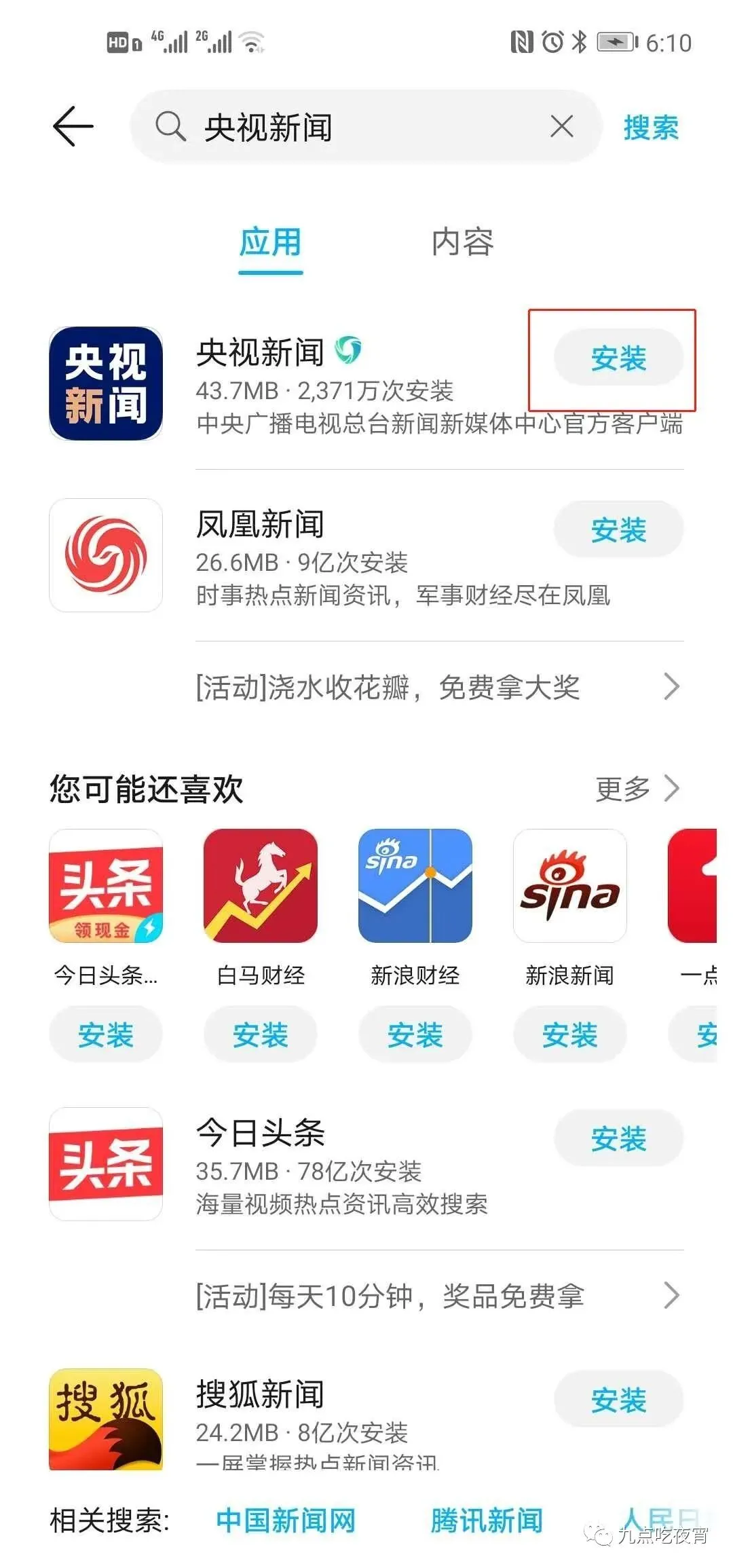
Task: Search related term 中国新闻网
Action: coord(286,1520)
